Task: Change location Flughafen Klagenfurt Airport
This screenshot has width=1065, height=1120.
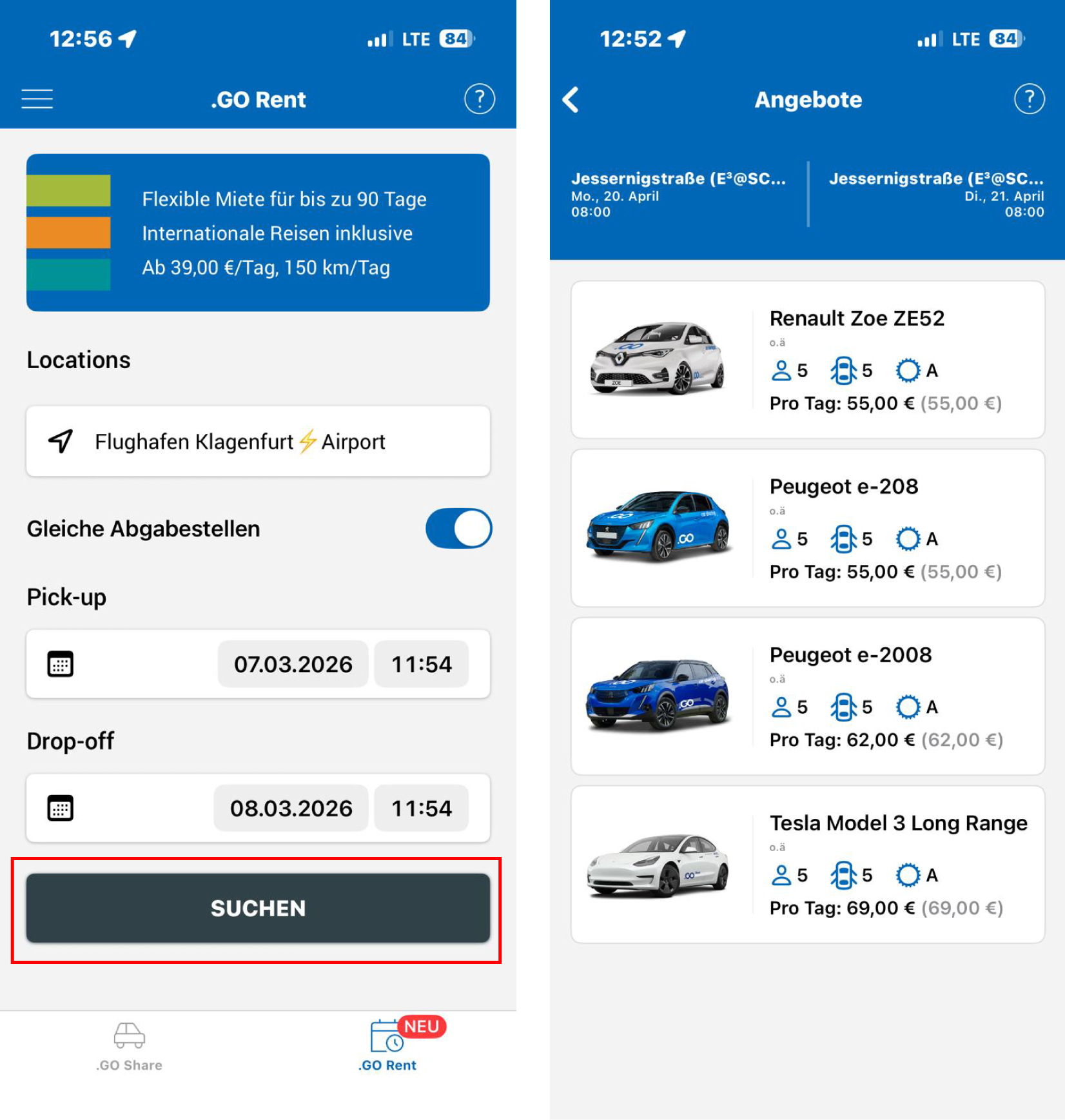Action: pyautogui.click(x=258, y=441)
